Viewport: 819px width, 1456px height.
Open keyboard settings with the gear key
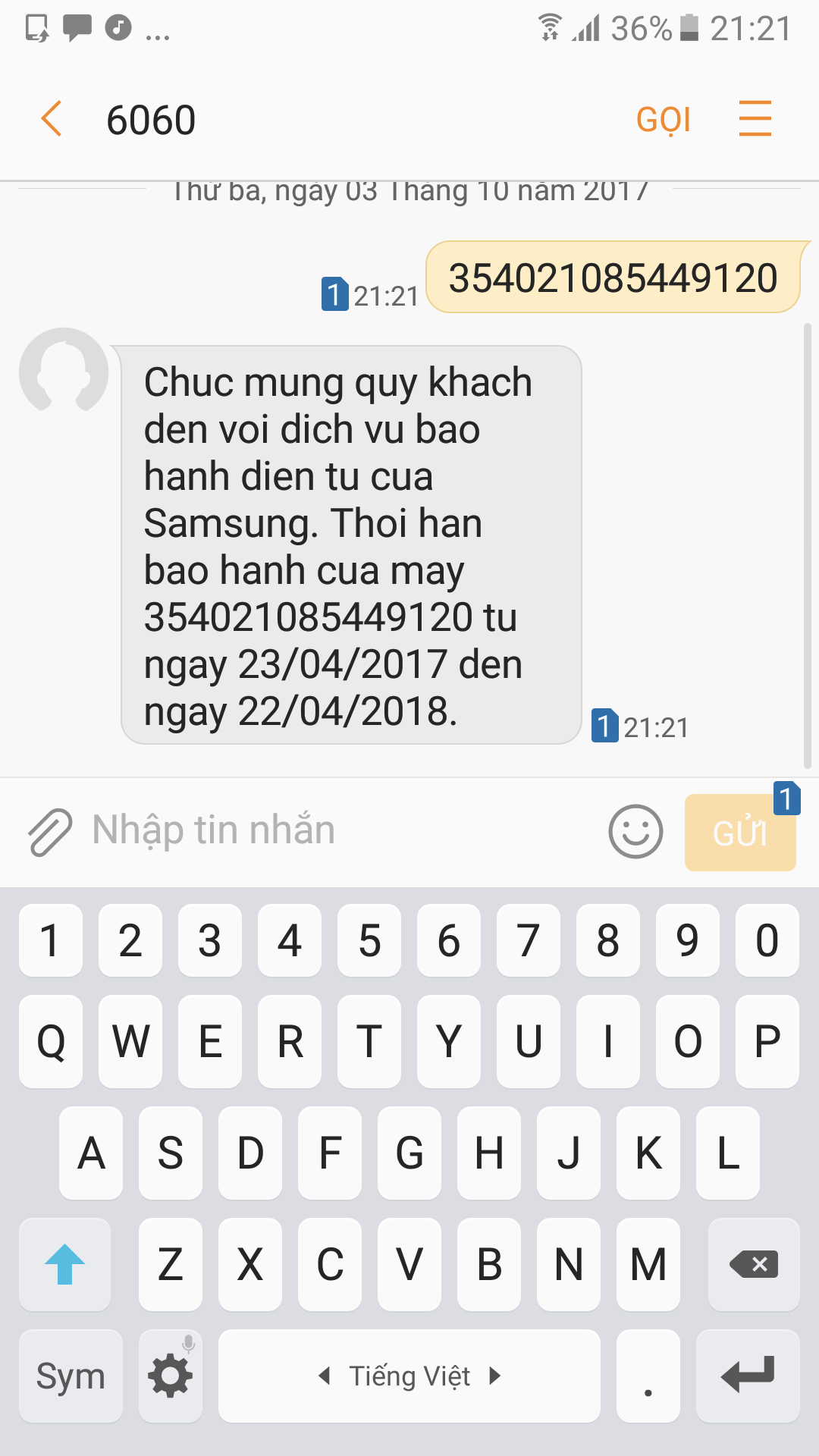tap(170, 1376)
